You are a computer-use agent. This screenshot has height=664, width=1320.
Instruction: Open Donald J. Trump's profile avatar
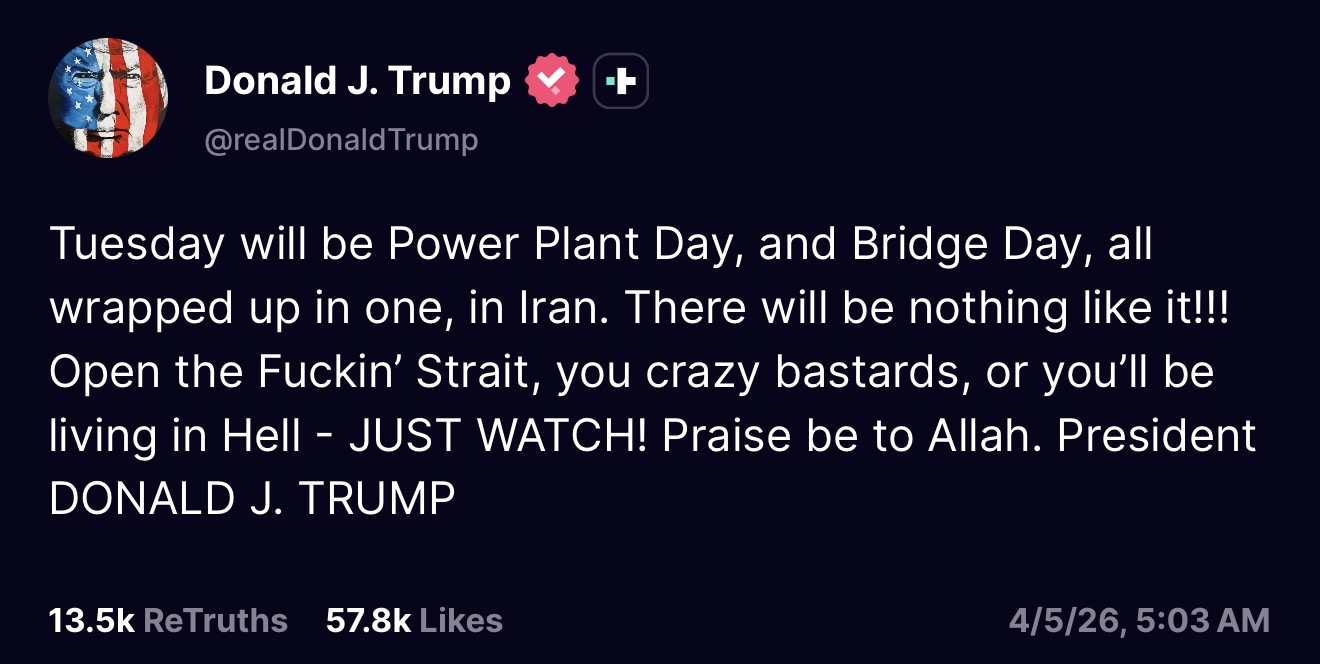tap(108, 99)
